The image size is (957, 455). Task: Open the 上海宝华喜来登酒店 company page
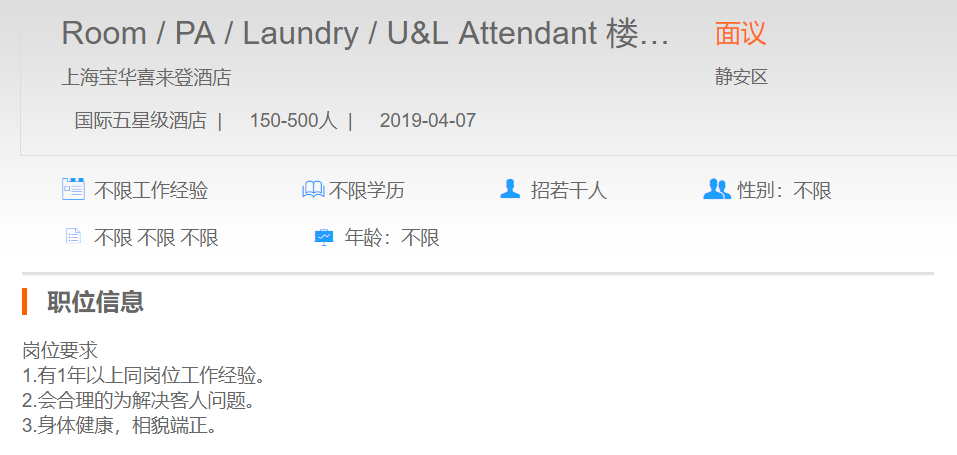point(146,78)
